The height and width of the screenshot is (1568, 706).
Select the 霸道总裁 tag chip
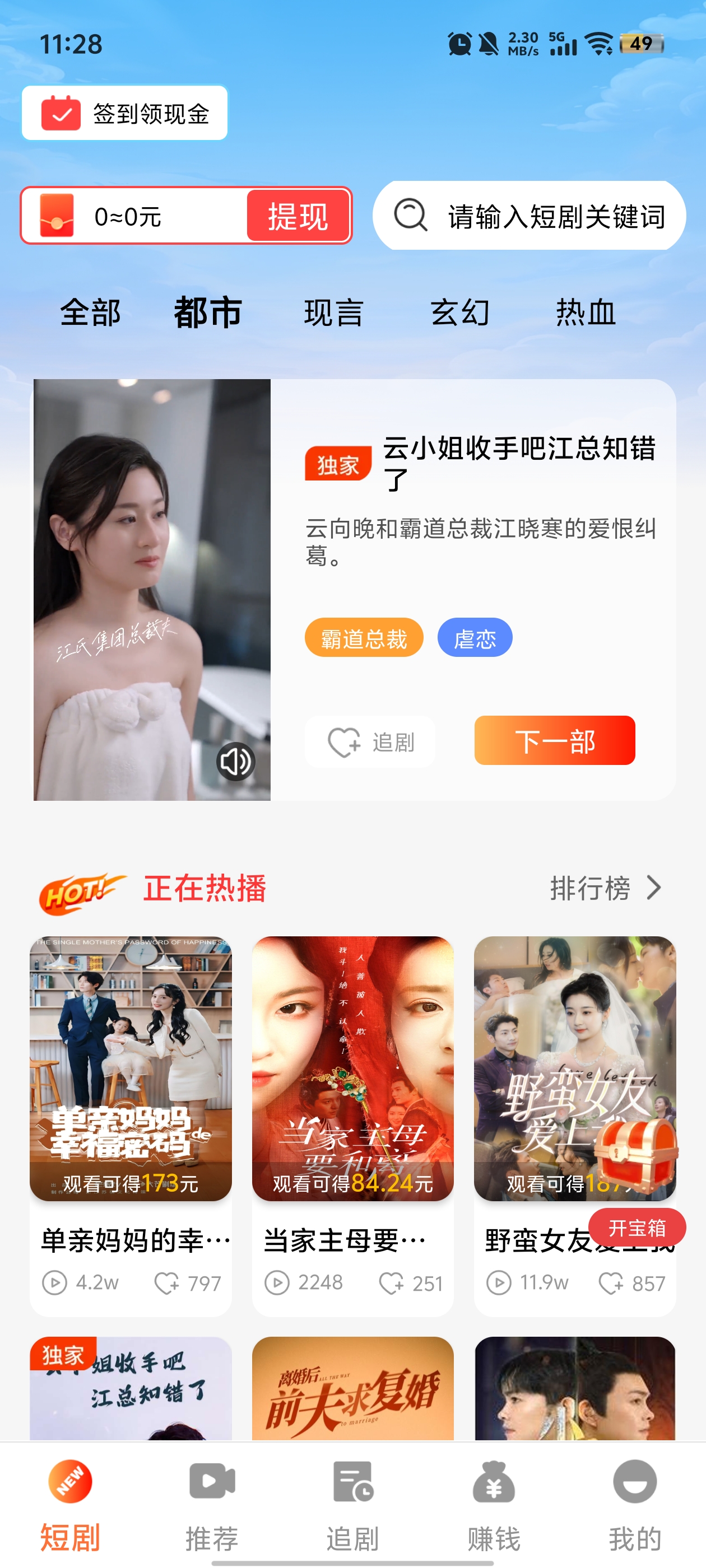(x=364, y=638)
